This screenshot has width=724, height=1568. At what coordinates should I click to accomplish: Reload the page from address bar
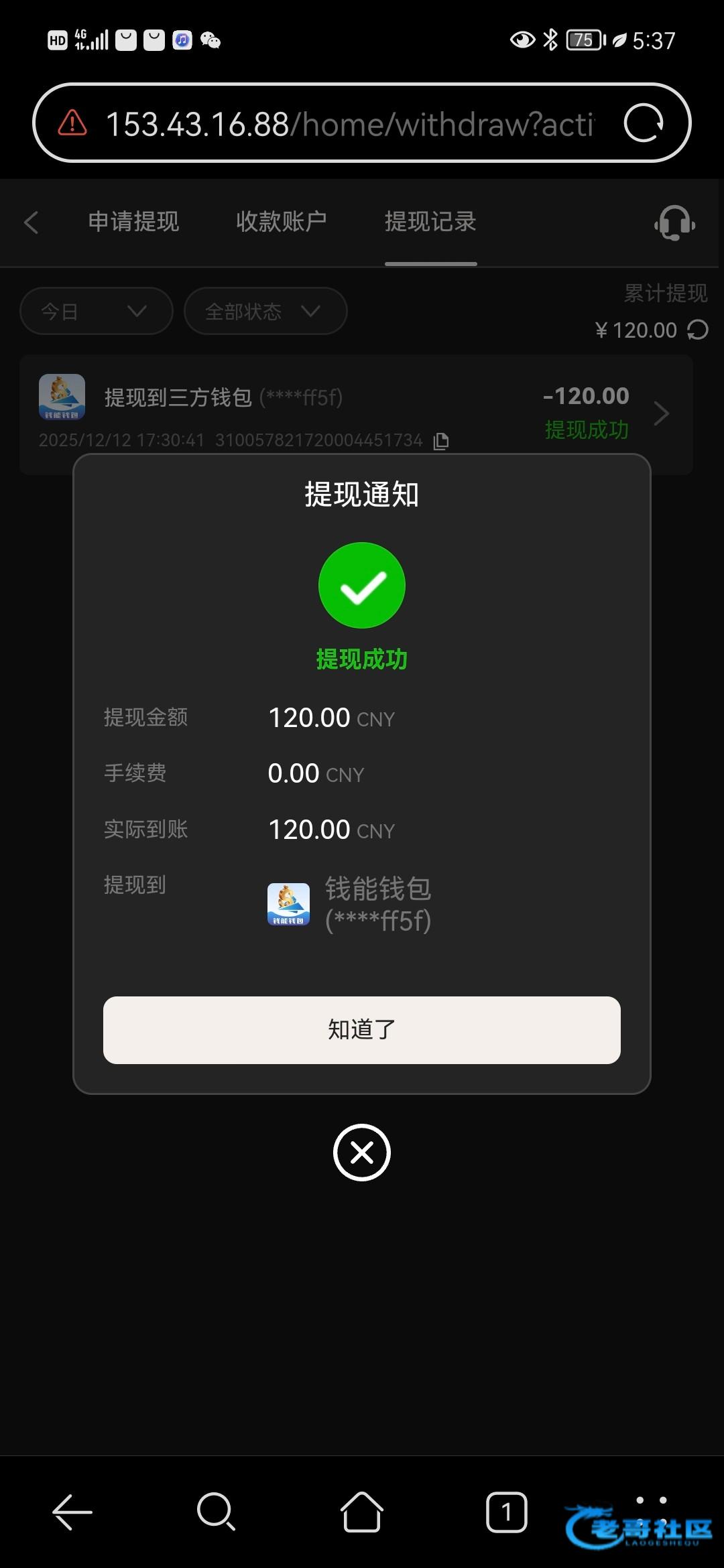coord(644,123)
